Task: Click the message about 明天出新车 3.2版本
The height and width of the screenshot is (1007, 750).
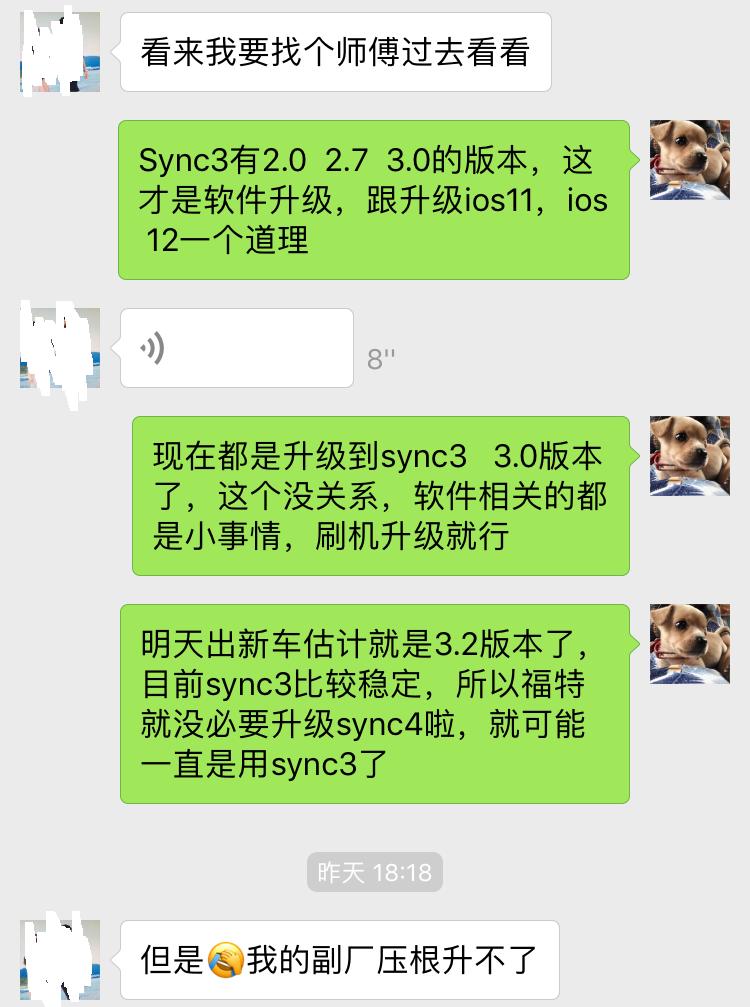Action: [x=373, y=702]
